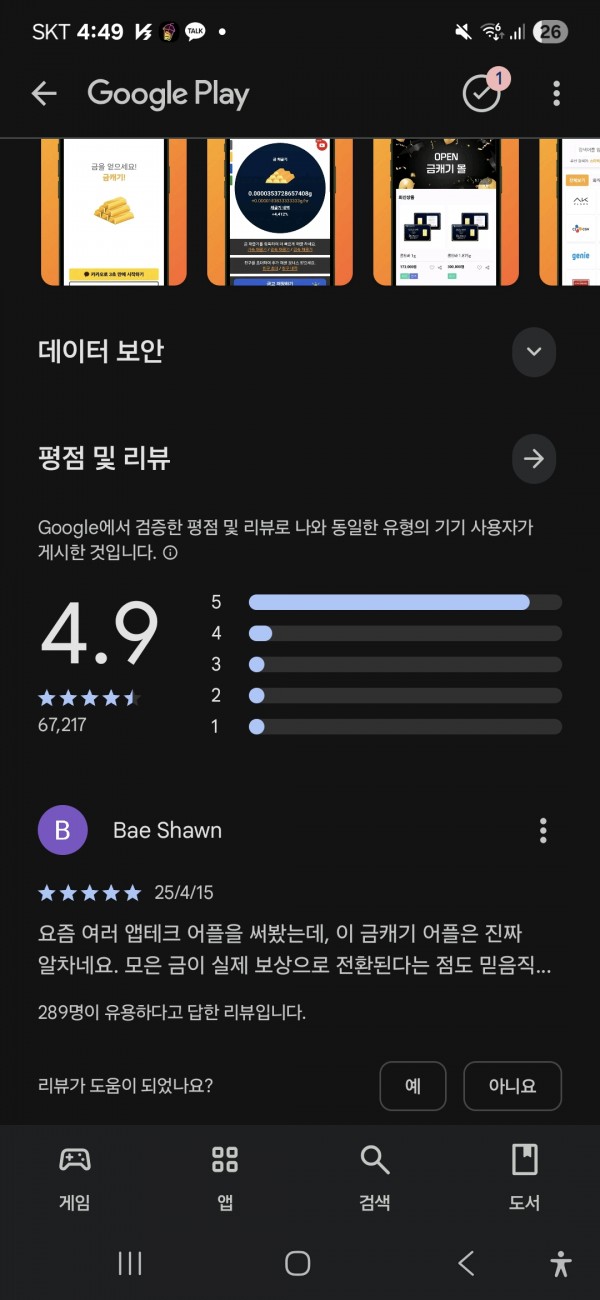The image size is (600, 1300).
Task: Open options menu for Bae Shawn's review
Action: click(x=543, y=830)
